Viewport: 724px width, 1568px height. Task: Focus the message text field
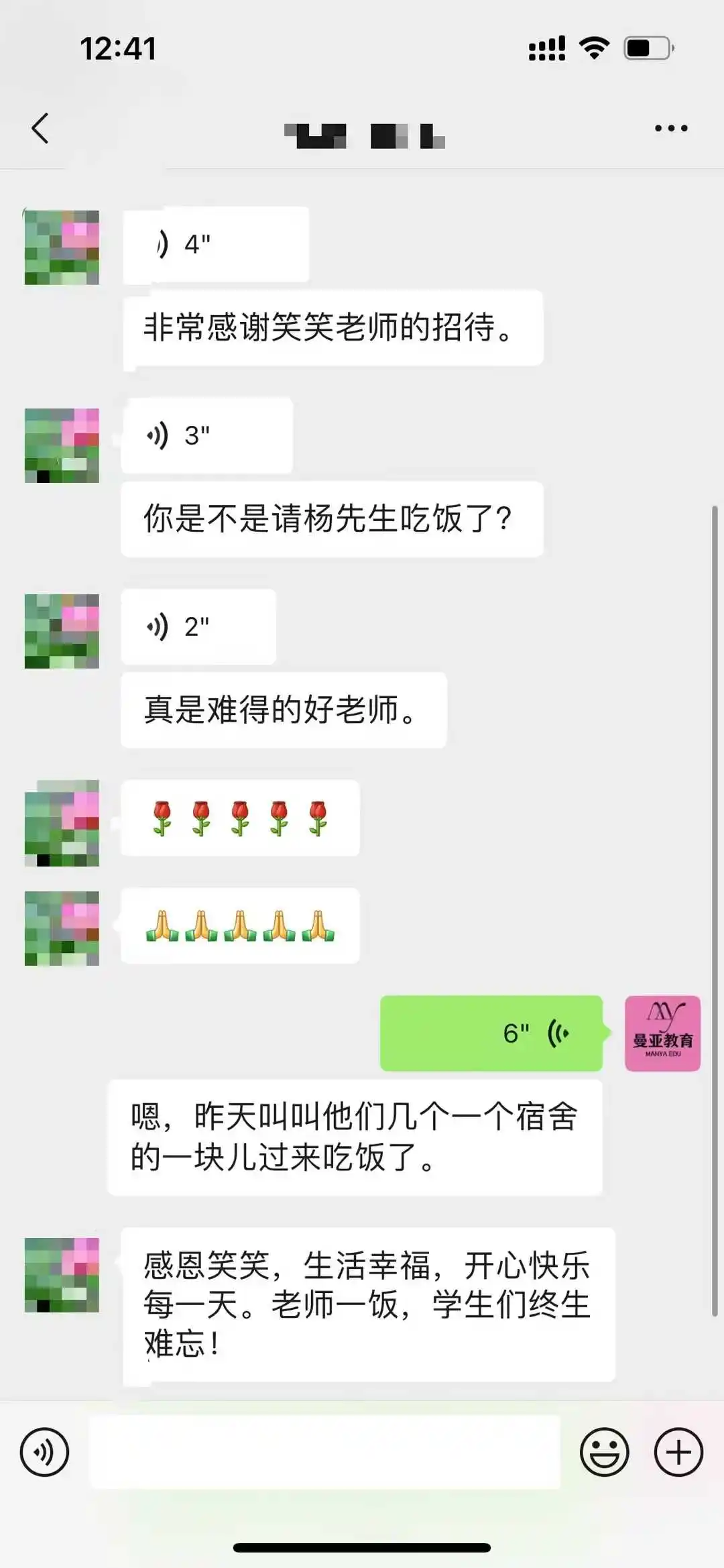(325, 1453)
